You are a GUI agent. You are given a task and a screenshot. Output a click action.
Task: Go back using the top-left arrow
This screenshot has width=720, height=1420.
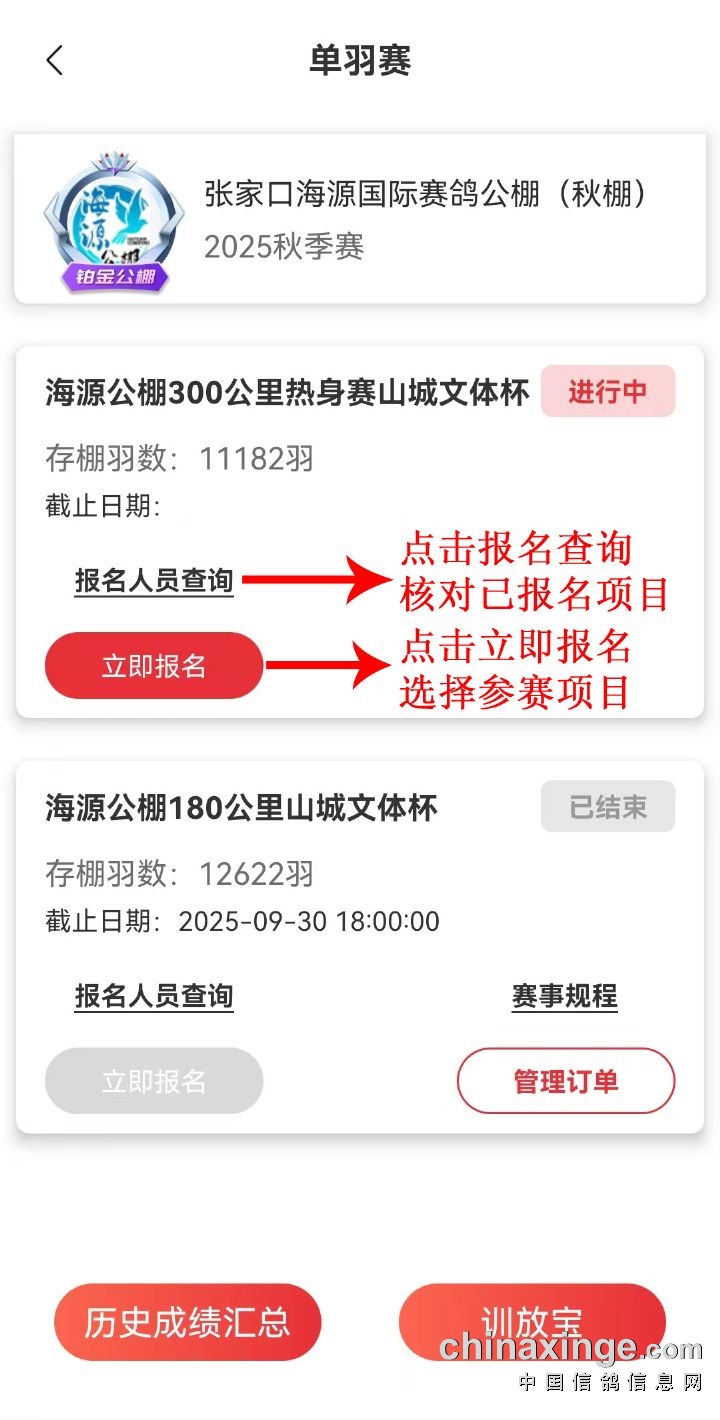coord(55,61)
